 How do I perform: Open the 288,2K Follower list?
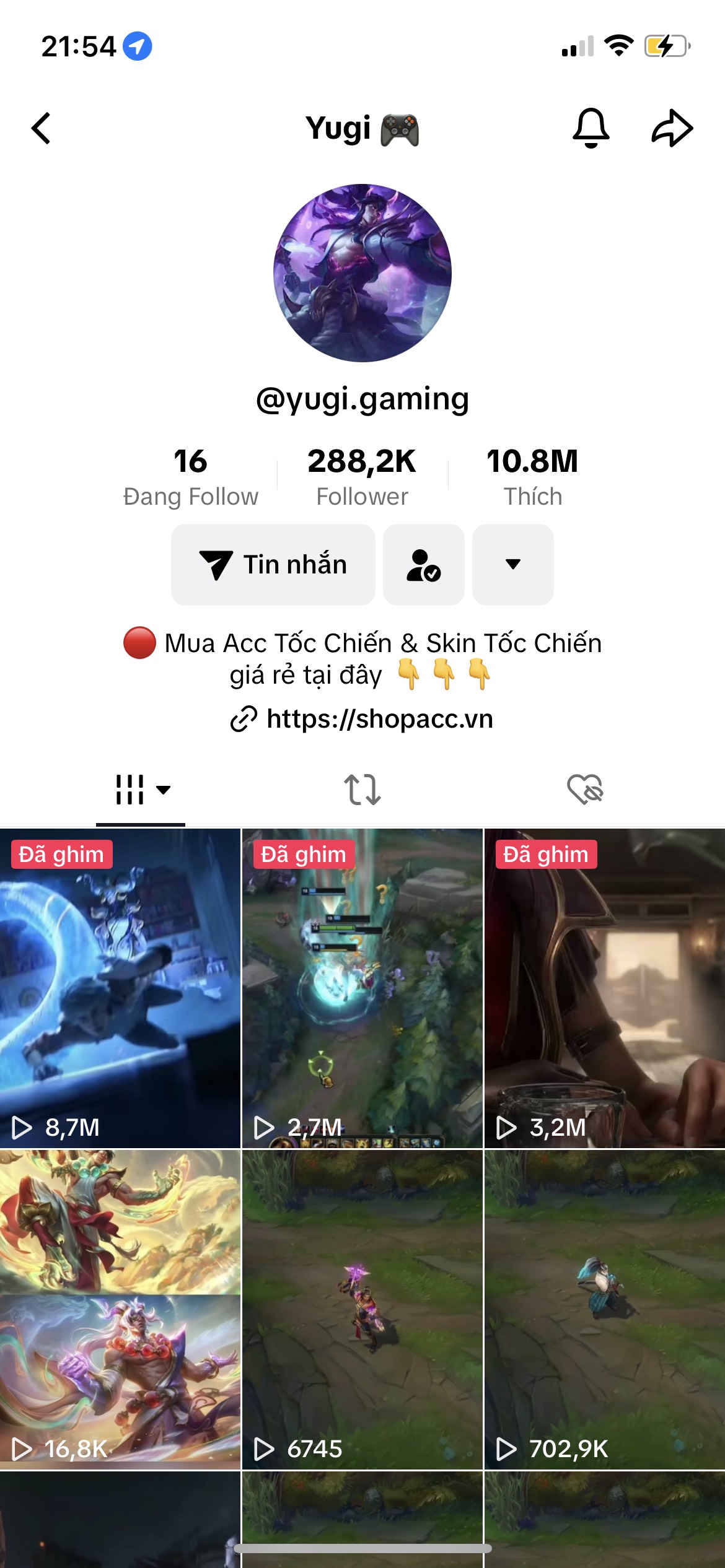point(362,477)
